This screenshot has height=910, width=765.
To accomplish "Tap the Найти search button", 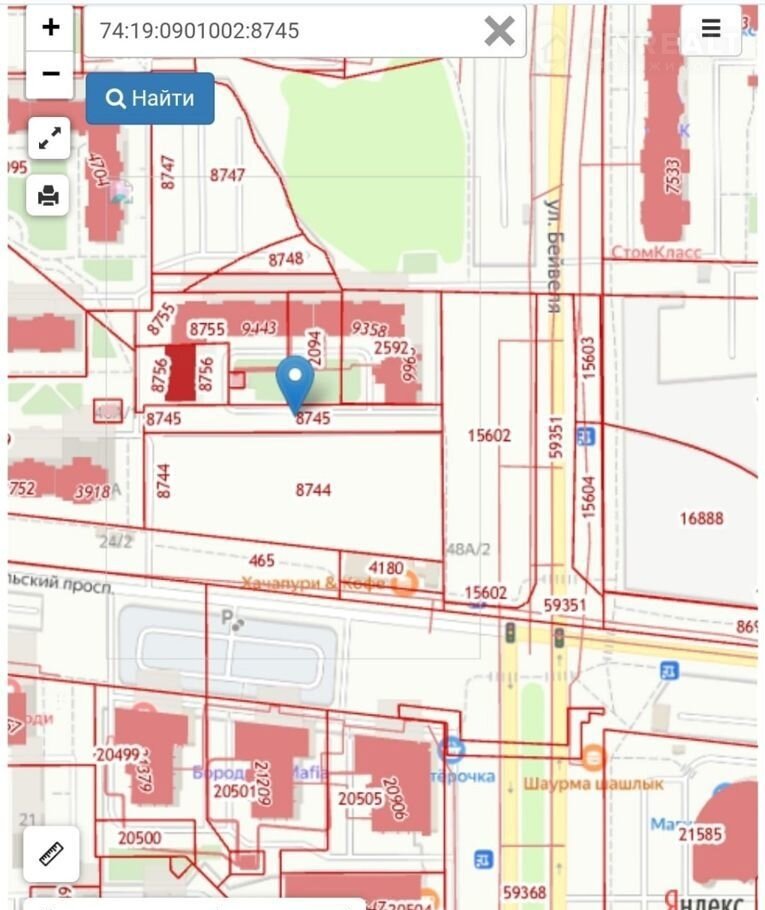I will pos(150,98).
